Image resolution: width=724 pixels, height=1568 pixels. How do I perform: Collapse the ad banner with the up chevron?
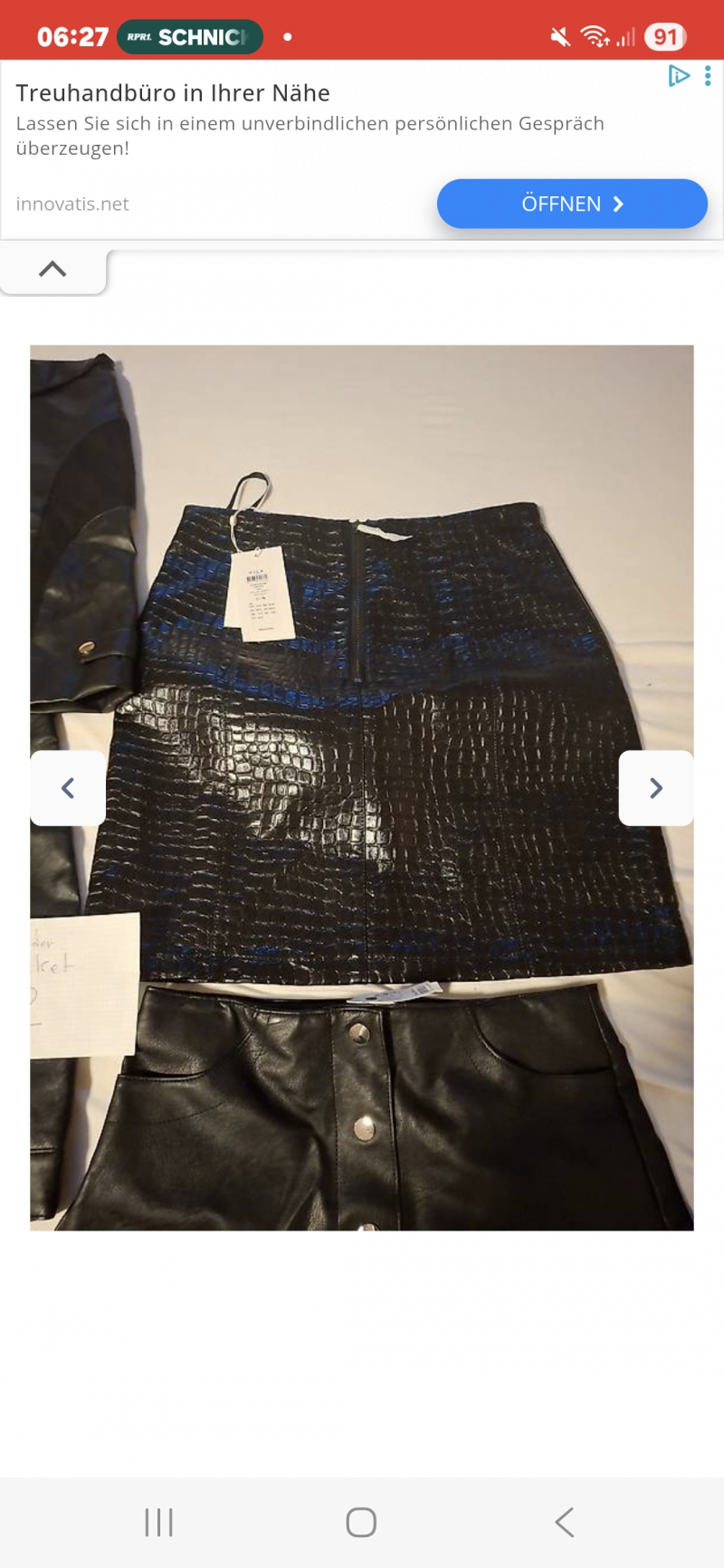(x=52, y=269)
